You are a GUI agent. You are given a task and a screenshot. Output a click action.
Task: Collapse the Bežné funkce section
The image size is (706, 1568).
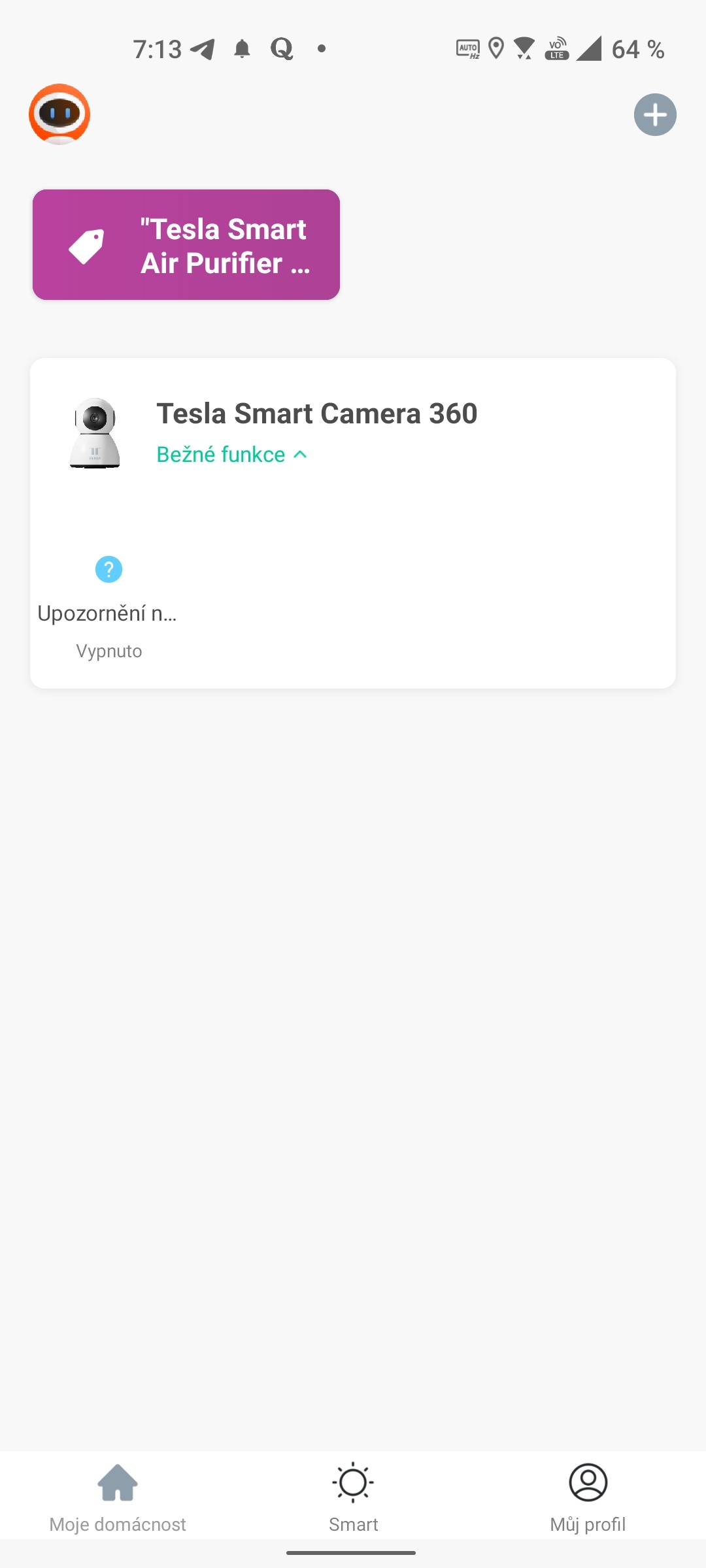pyautogui.click(x=231, y=455)
